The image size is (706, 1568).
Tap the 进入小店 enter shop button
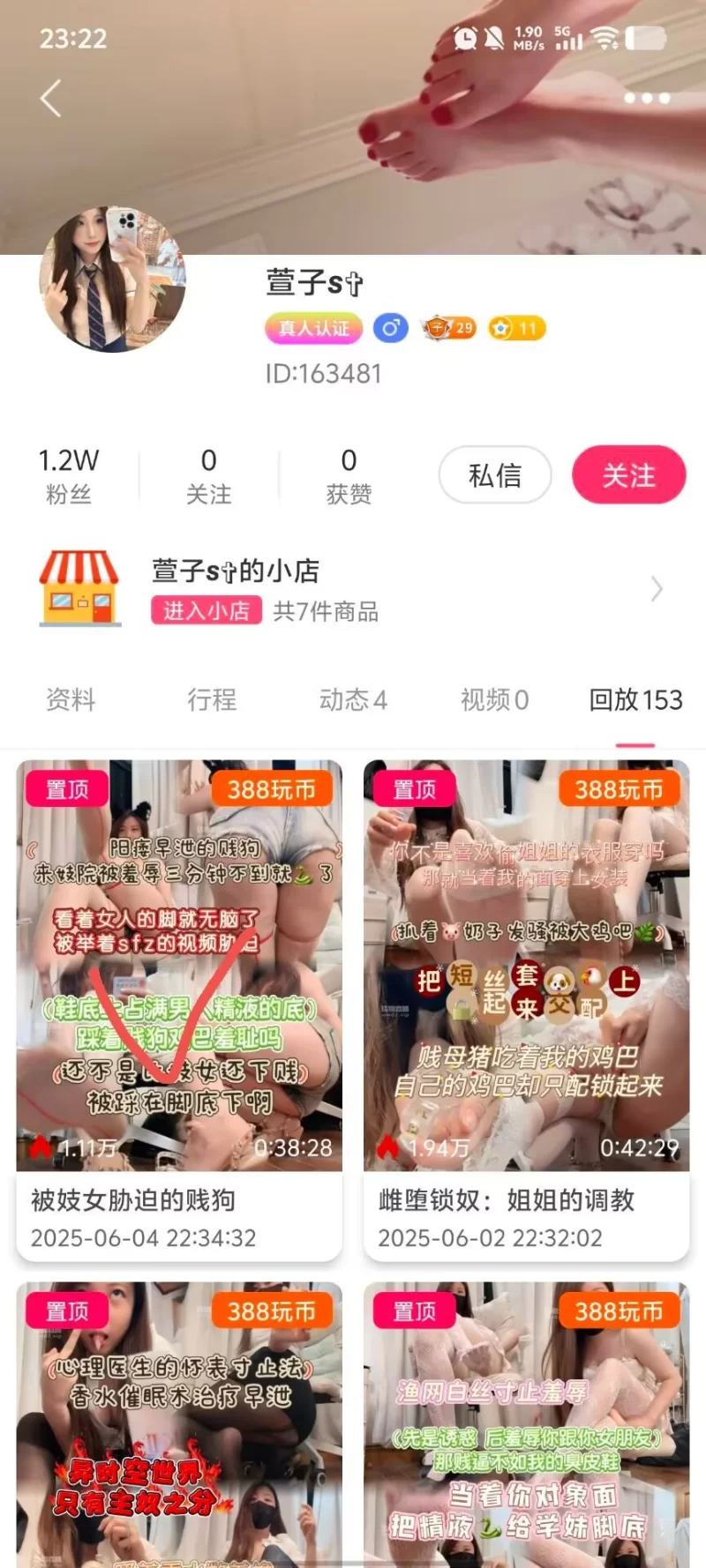(207, 610)
